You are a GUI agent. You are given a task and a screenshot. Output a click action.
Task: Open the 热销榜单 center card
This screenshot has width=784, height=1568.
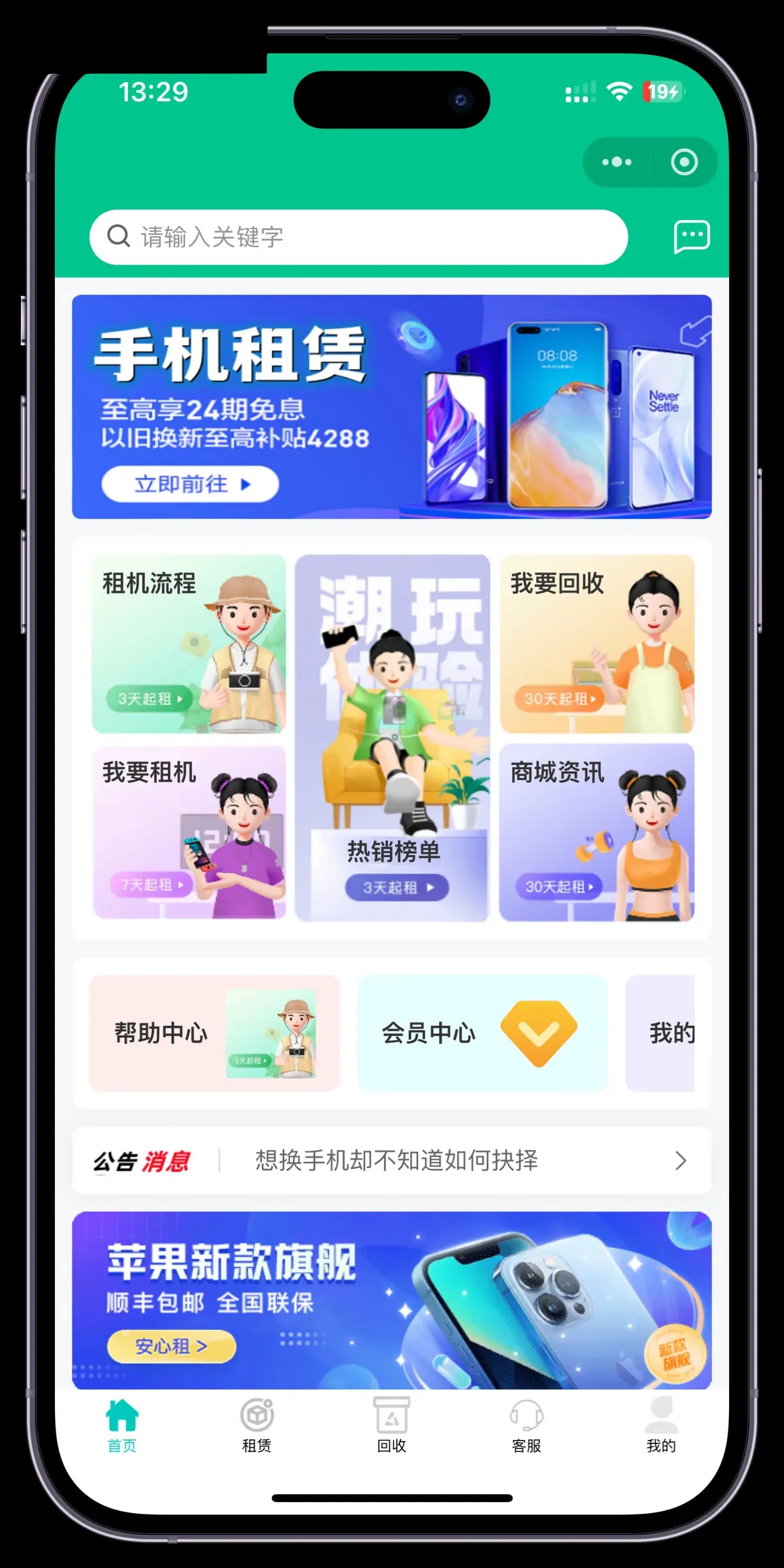[x=392, y=738]
